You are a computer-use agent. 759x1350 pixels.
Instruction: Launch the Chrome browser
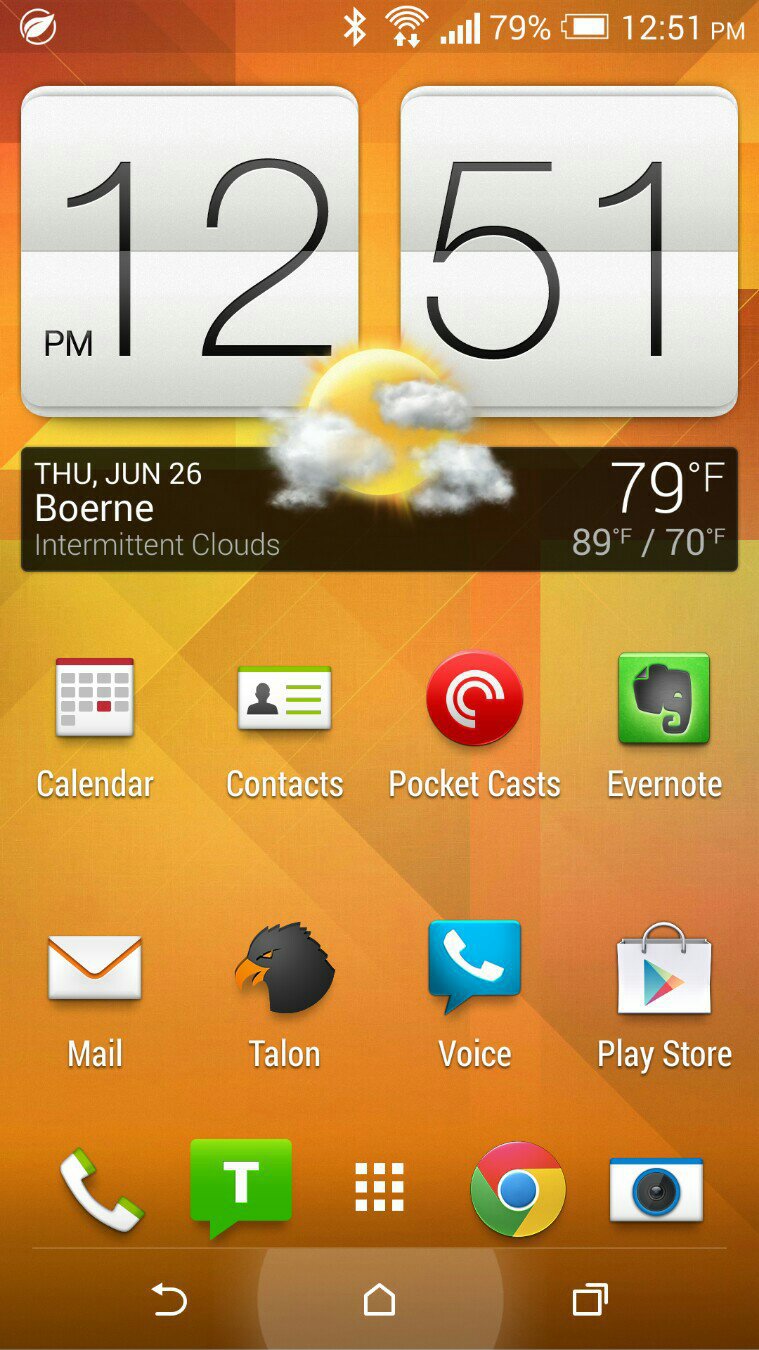(x=518, y=1189)
